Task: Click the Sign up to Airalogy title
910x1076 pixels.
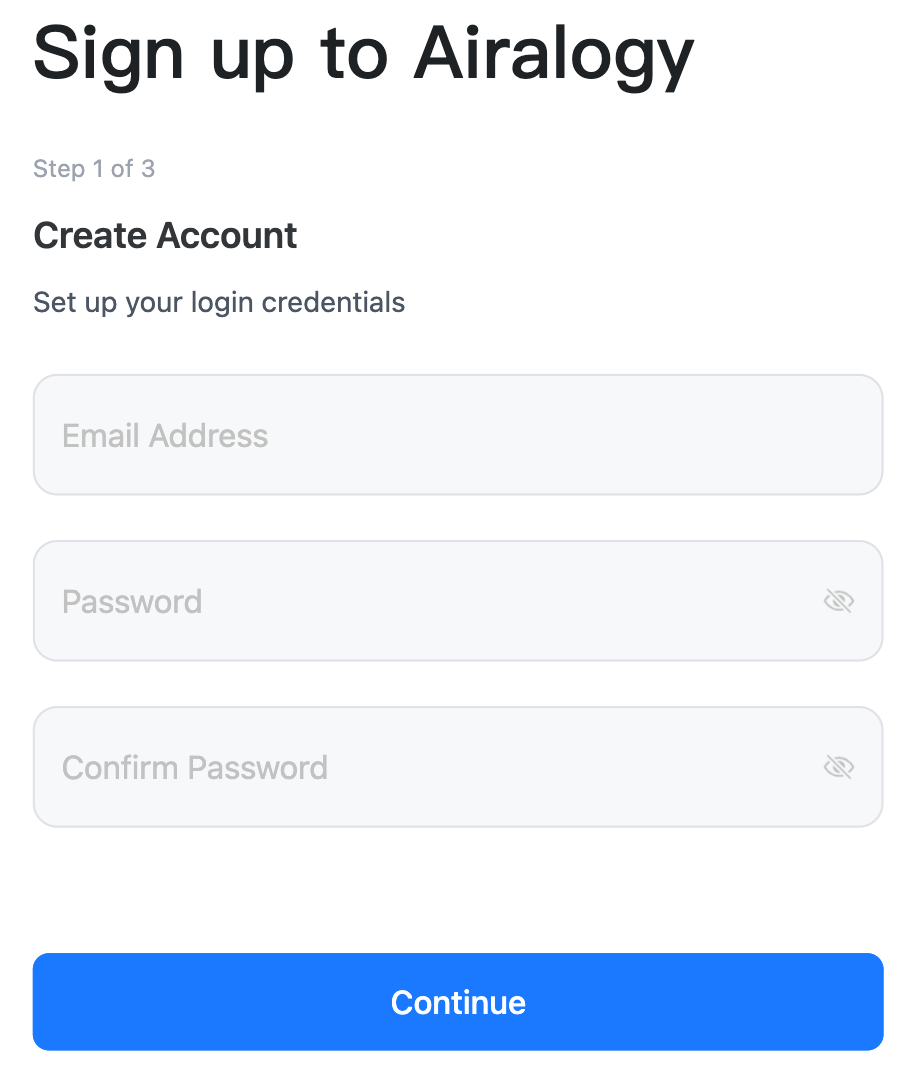Action: tap(363, 55)
